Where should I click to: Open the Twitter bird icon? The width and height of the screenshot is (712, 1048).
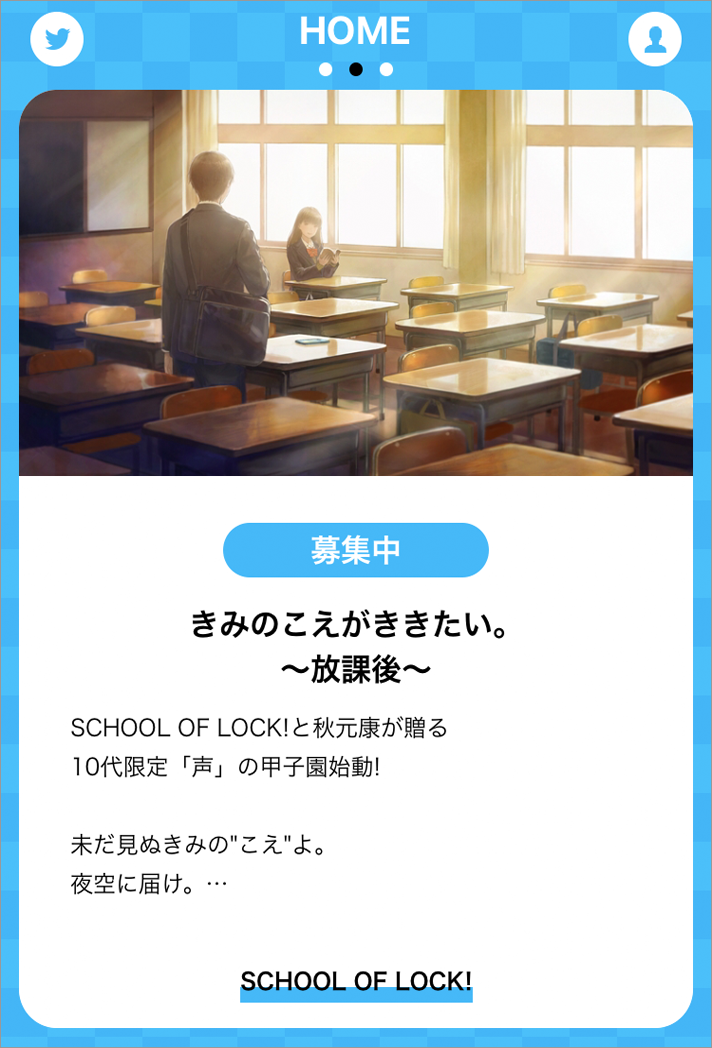coord(57,40)
